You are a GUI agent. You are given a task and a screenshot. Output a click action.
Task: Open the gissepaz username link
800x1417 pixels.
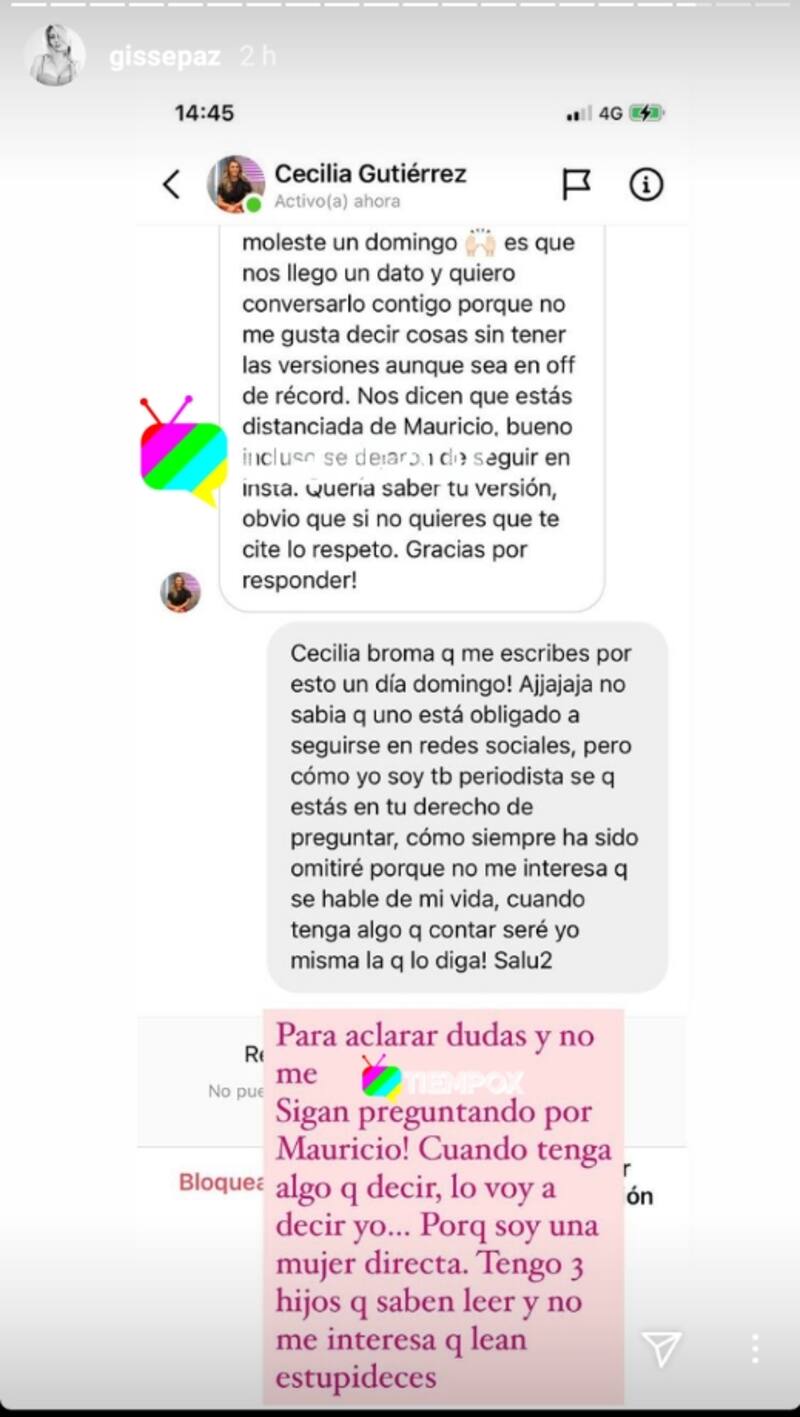coord(164,56)
